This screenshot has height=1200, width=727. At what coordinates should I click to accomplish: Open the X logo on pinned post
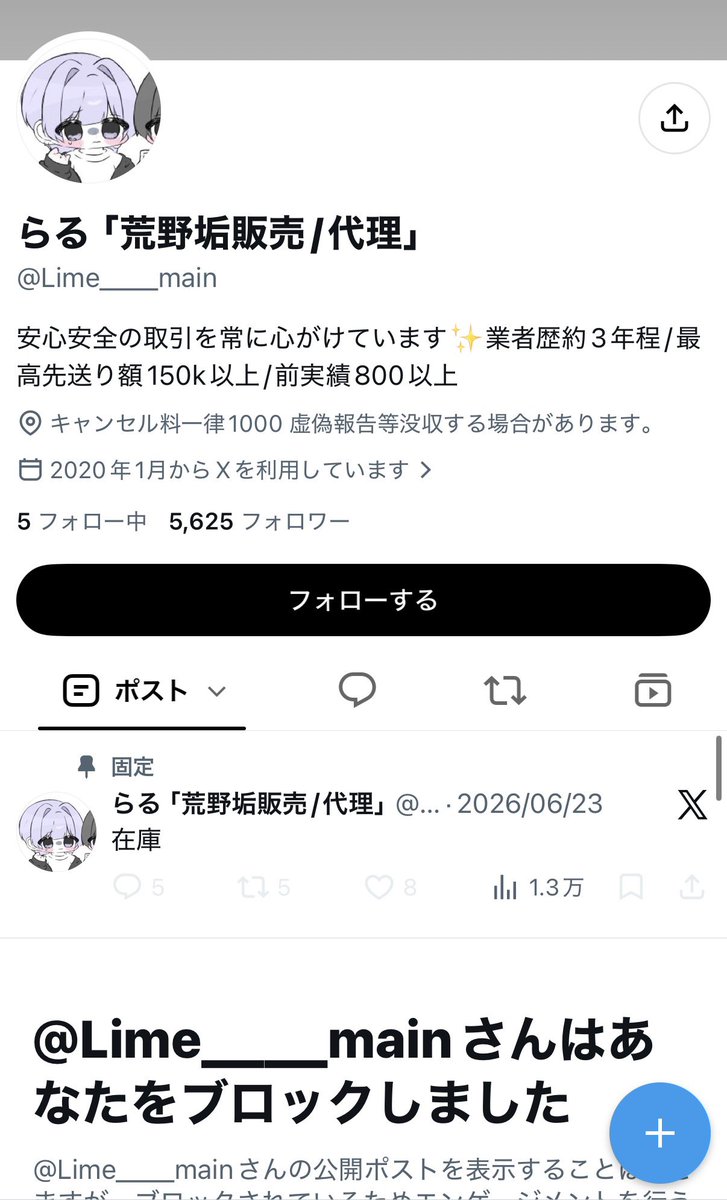coord(692,804)
